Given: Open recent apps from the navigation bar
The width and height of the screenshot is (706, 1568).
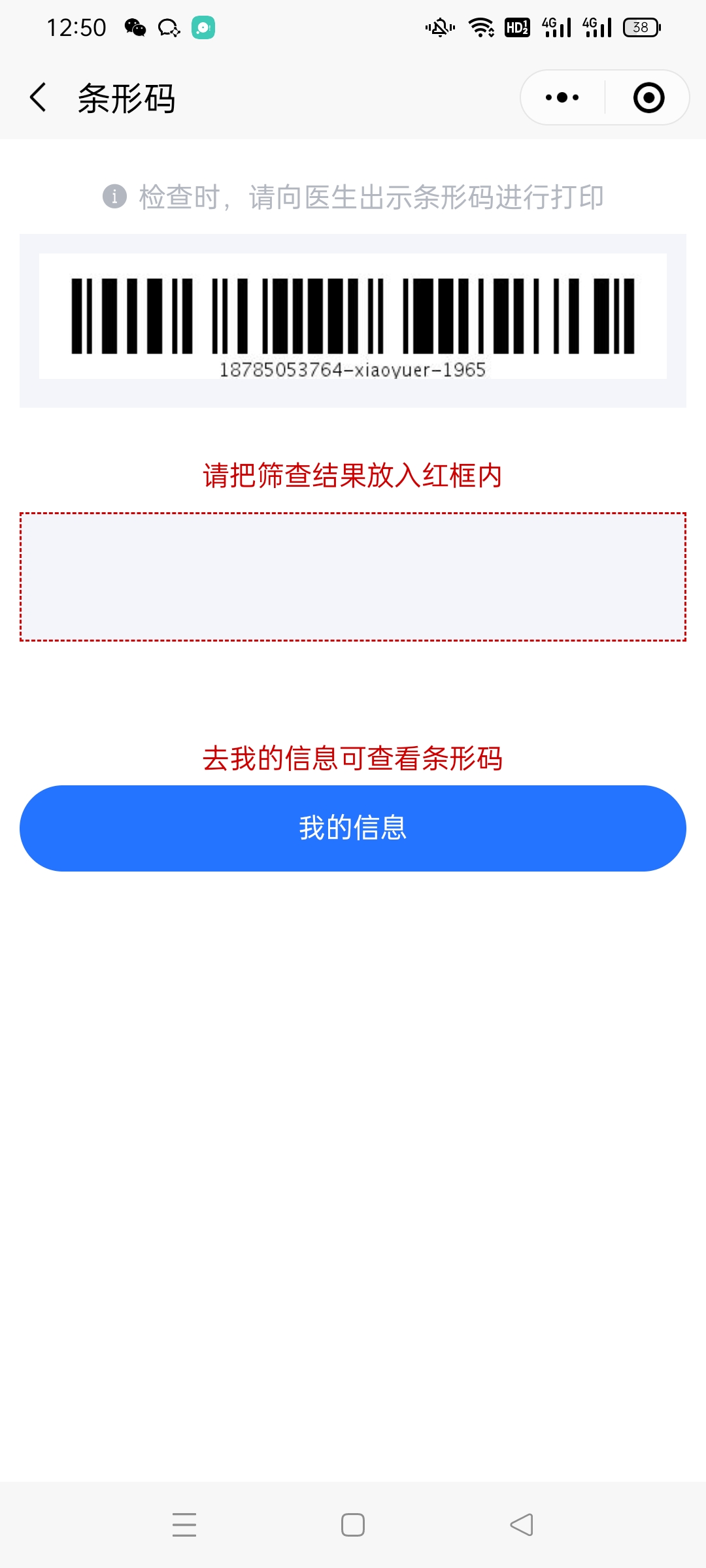Looking at the screenshot, I should click(x=184, y=1525).
